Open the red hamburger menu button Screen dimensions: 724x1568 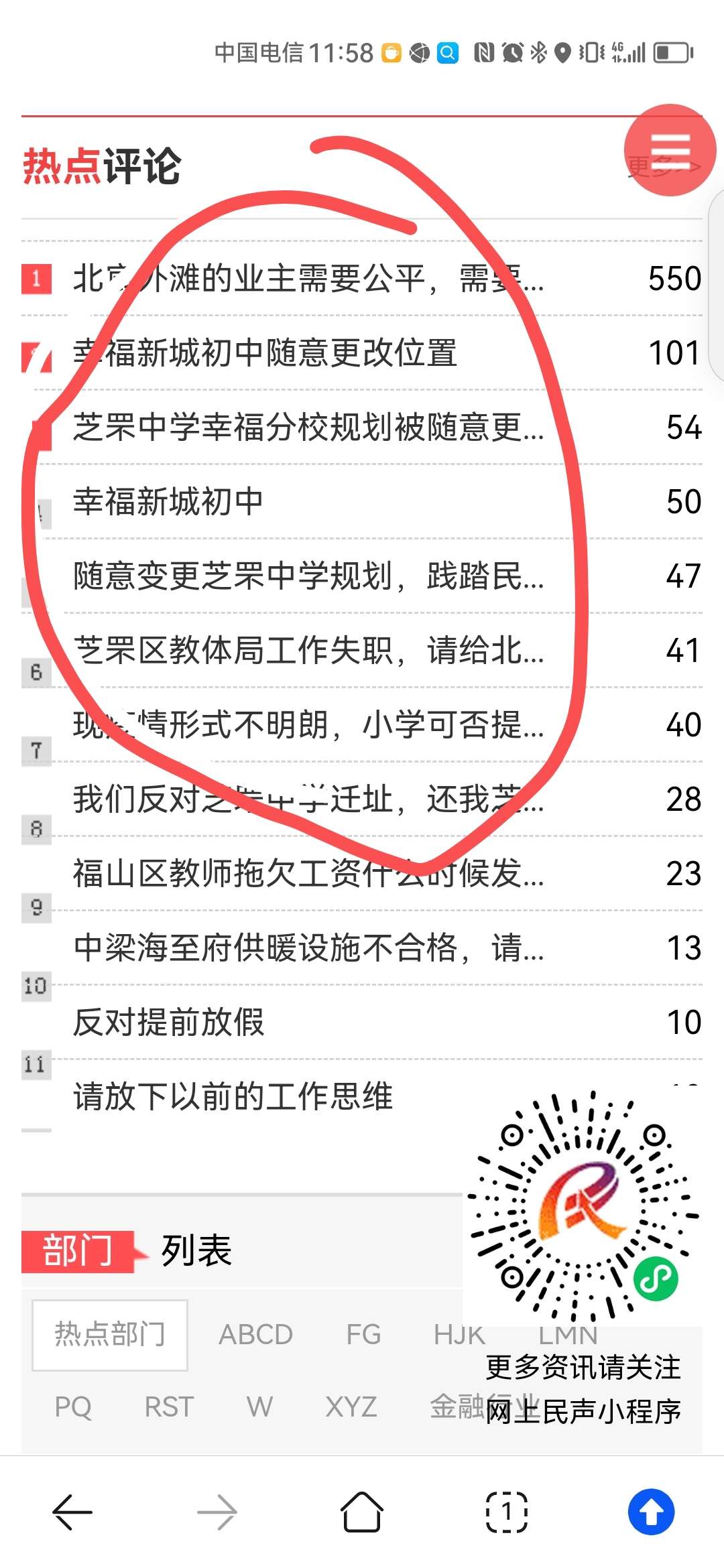coord(669,150)
